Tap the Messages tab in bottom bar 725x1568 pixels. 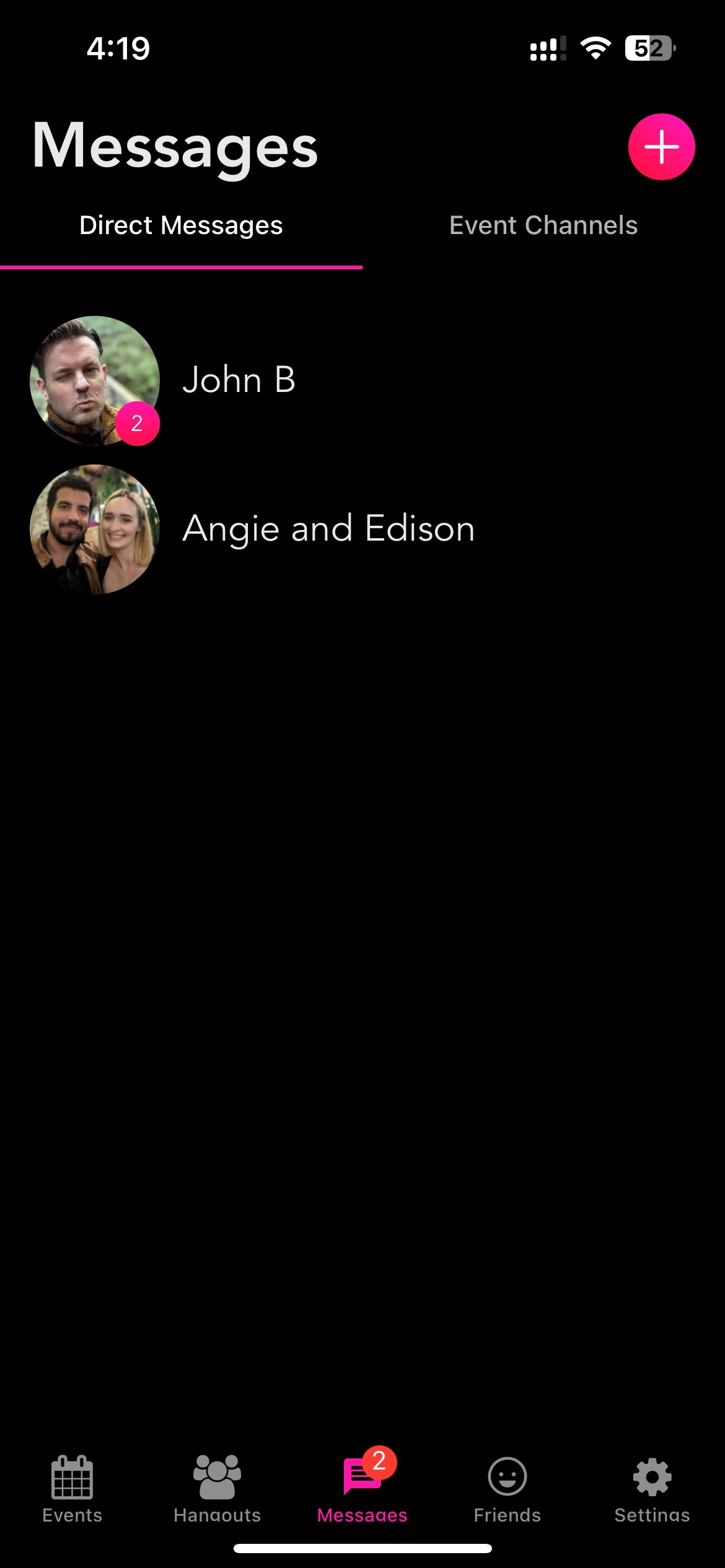[x=362, y=1489]
